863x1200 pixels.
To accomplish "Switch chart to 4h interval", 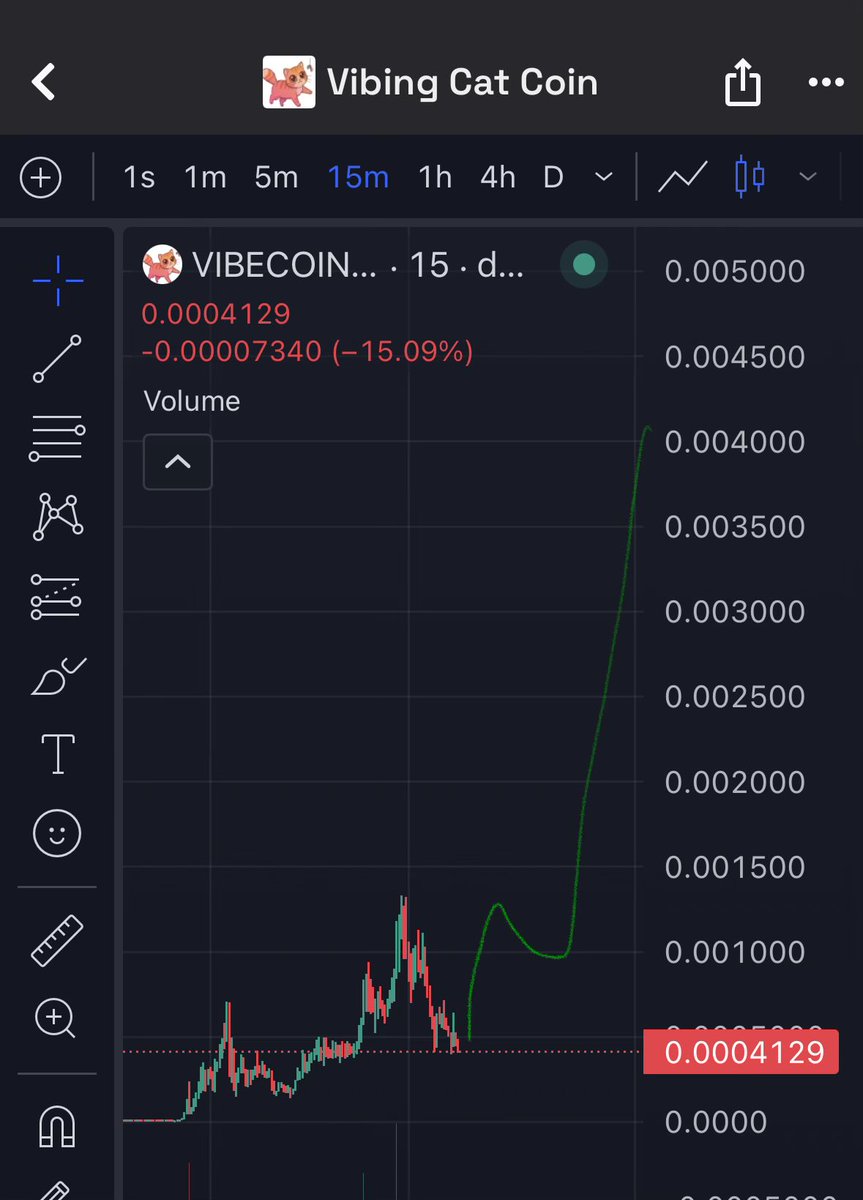I will 497,178.
